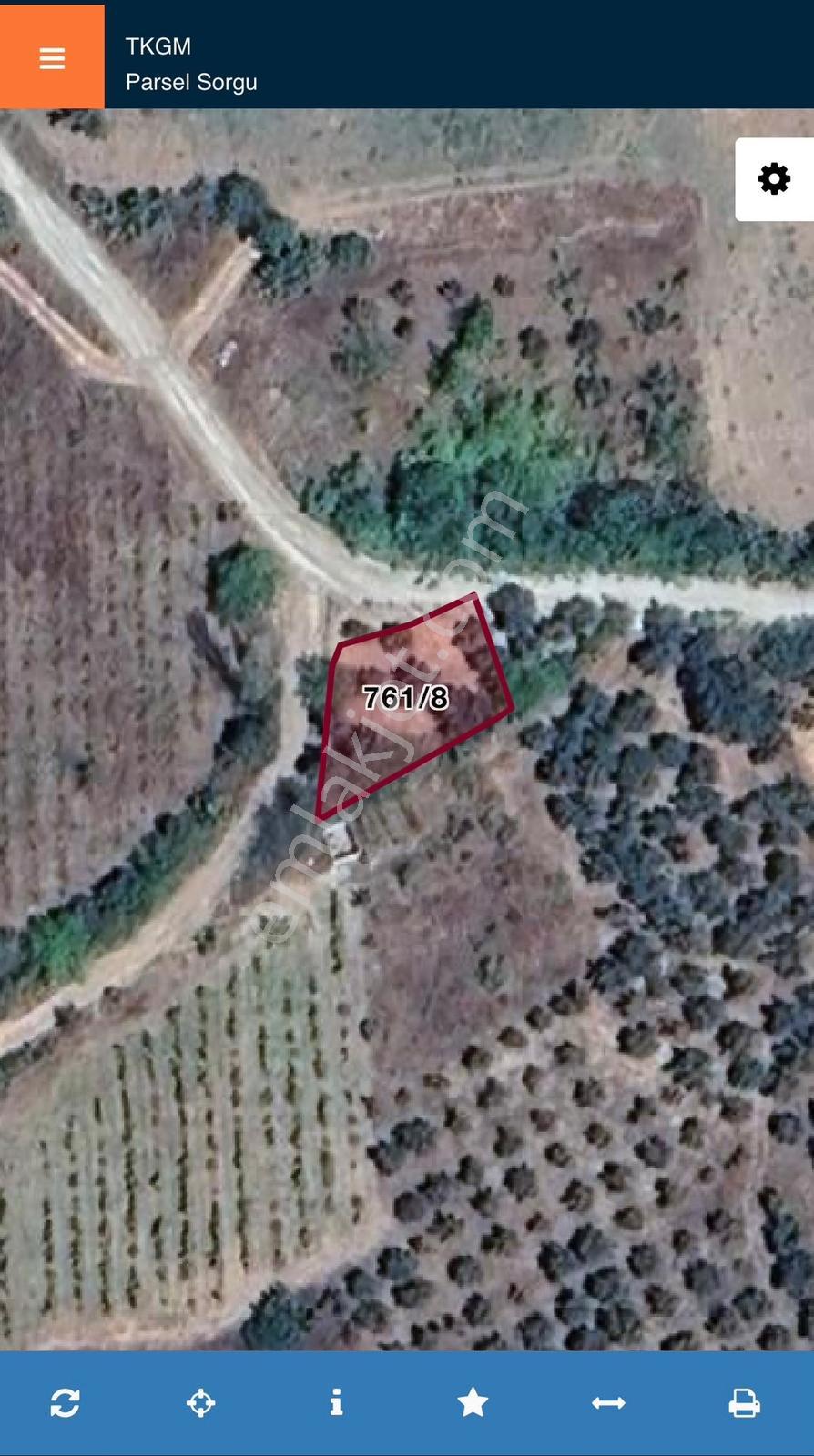
Task: Tap the refresh icon in bottom toolbar
Action: (x=65, y=1402)
